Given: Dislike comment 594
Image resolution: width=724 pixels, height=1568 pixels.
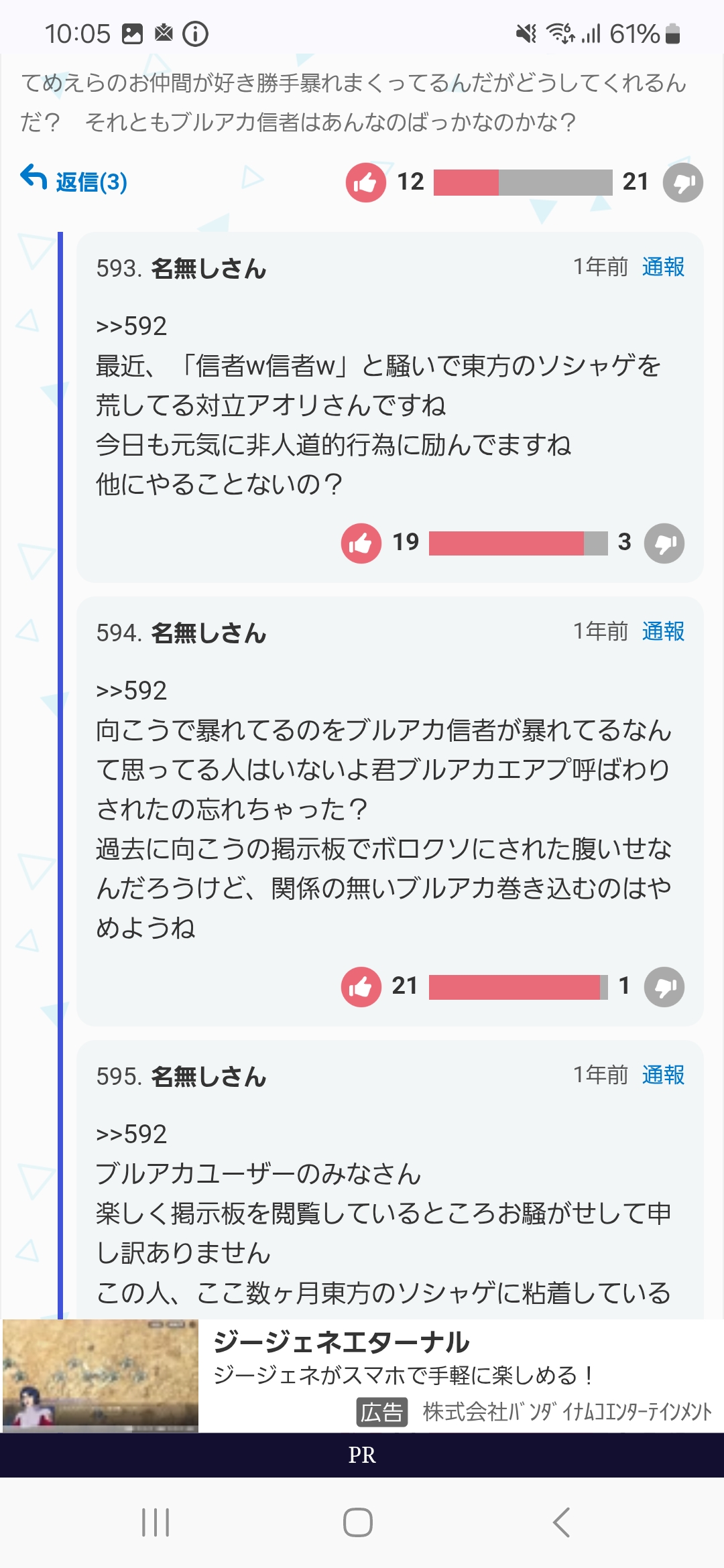Looking at the screenshot, I should point(664,986).
